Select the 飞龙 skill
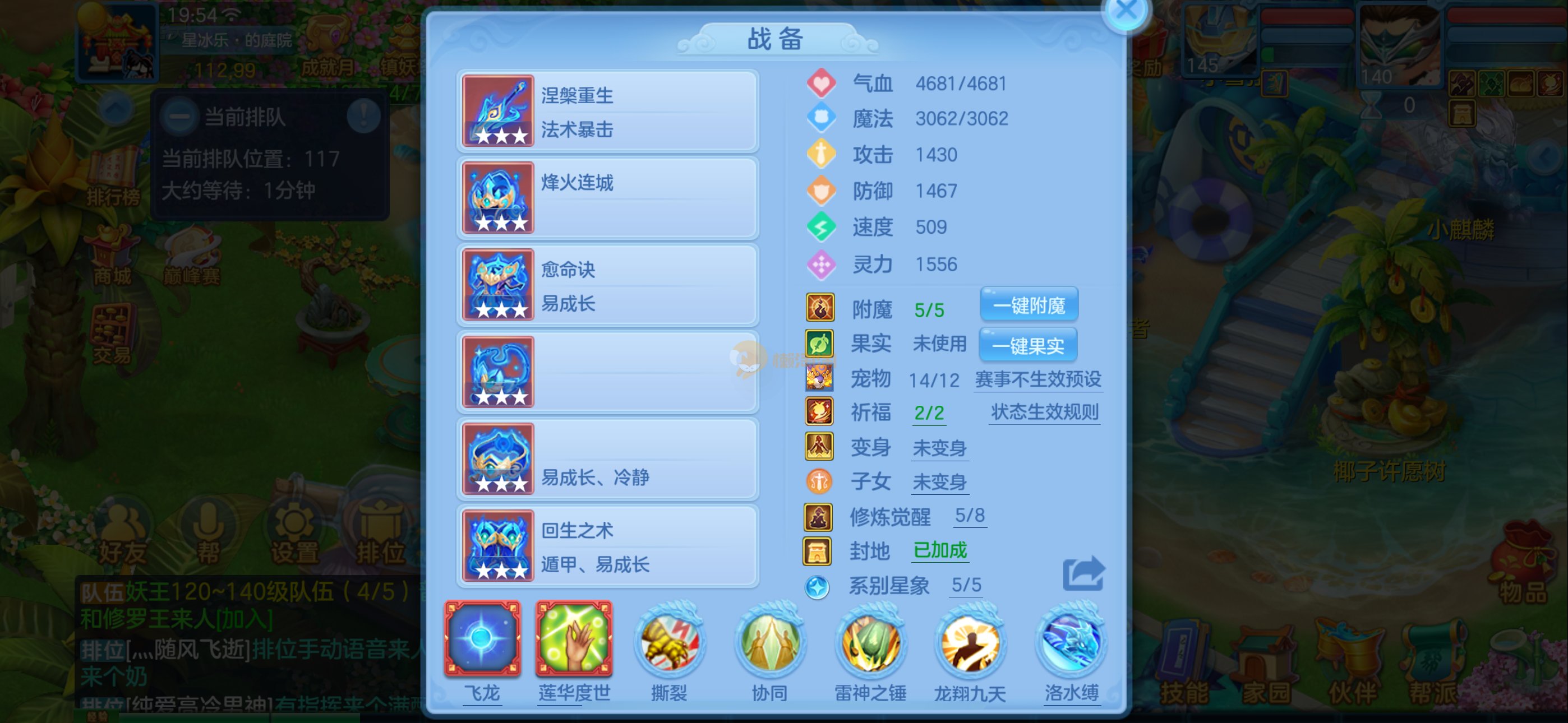 tap(482, 639)
